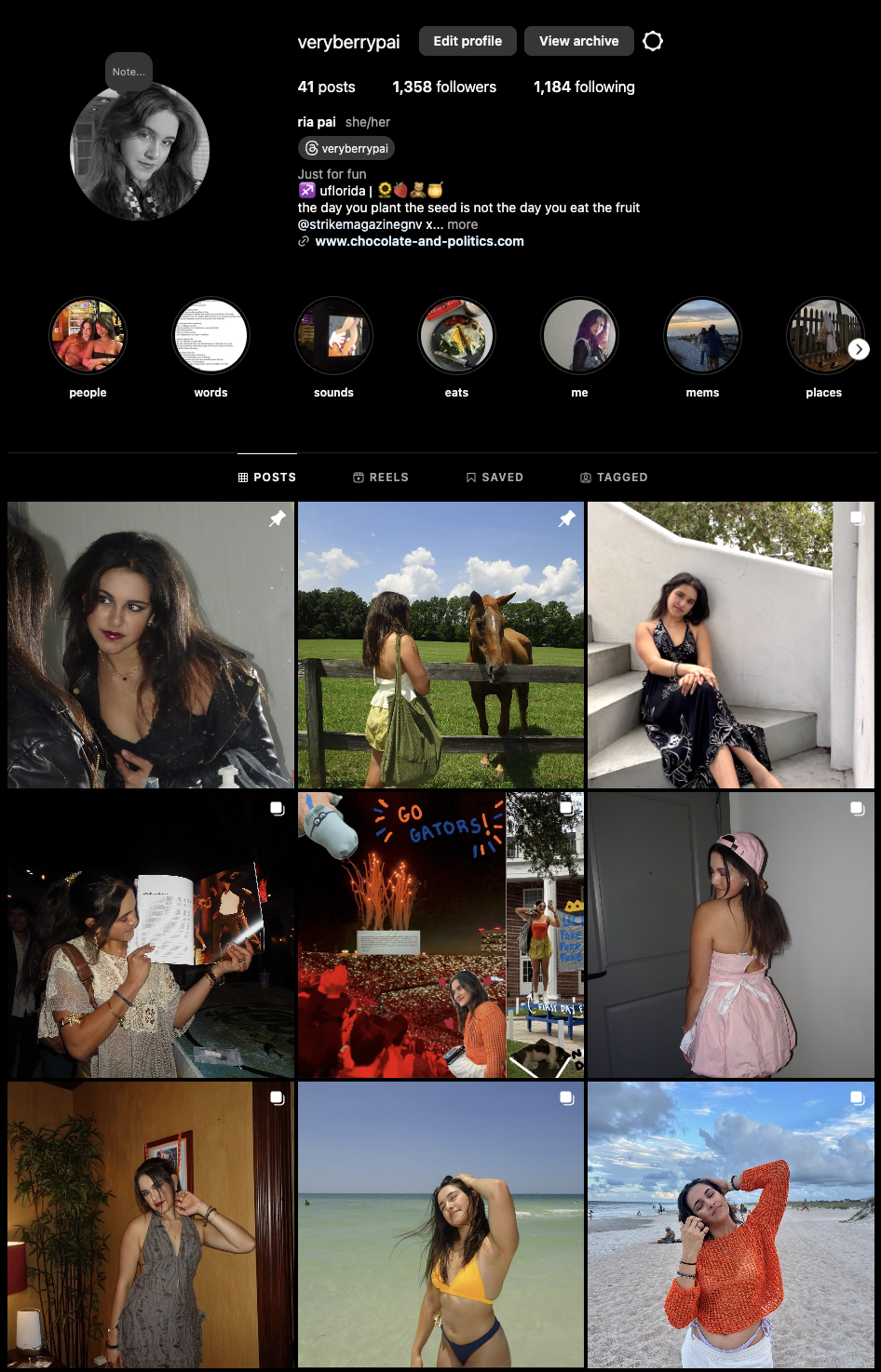Open the eats story highlight
This screenshot has height=1372, width=881.
tap(456, 336)
